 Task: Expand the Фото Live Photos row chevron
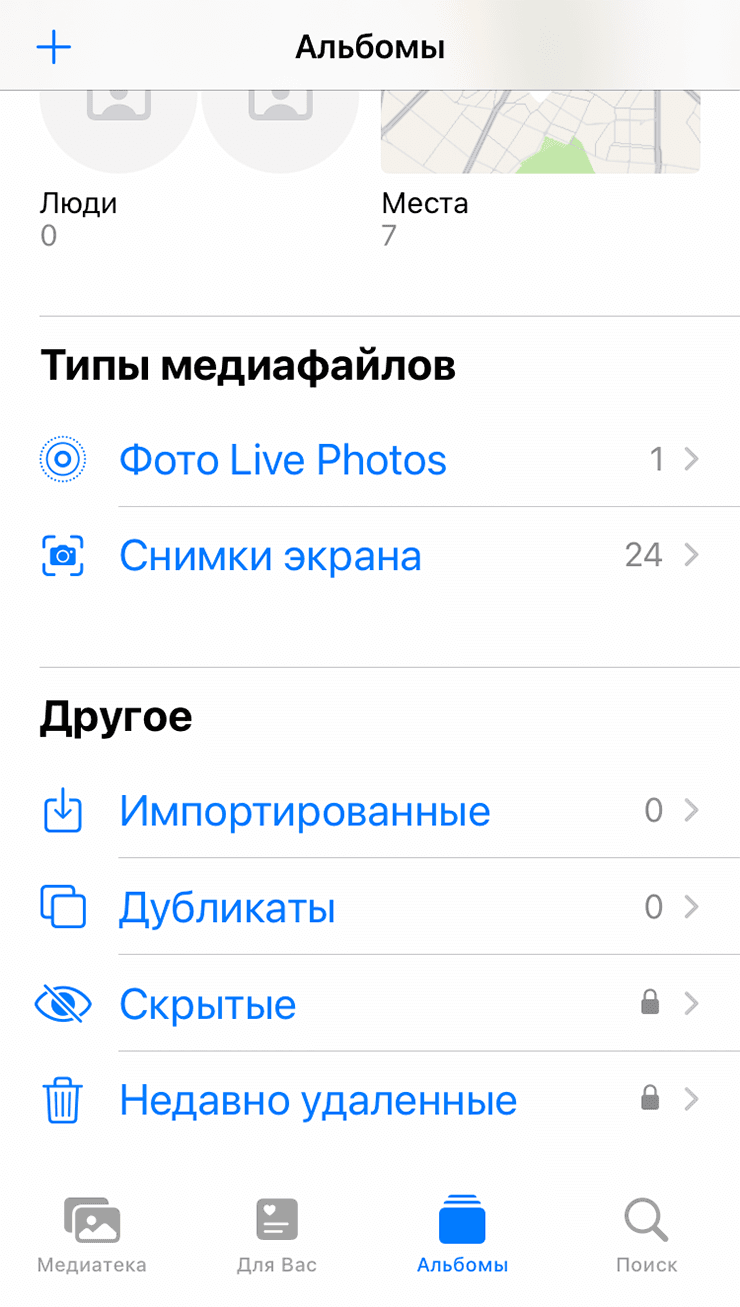click(692, 459)
